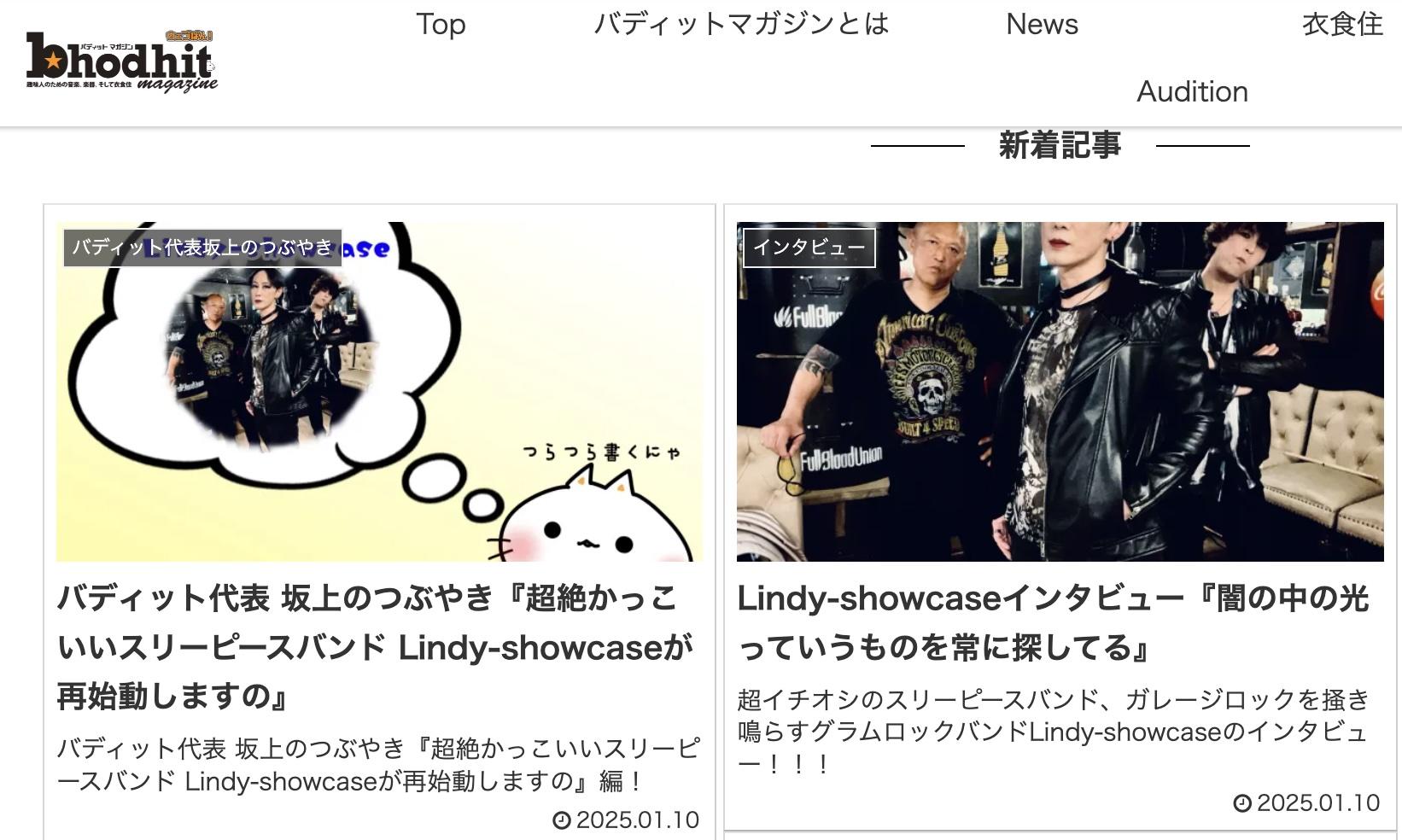Go to the Top menu item
The width and height of the screenshot is (1402, 840).
pos(441,24)
